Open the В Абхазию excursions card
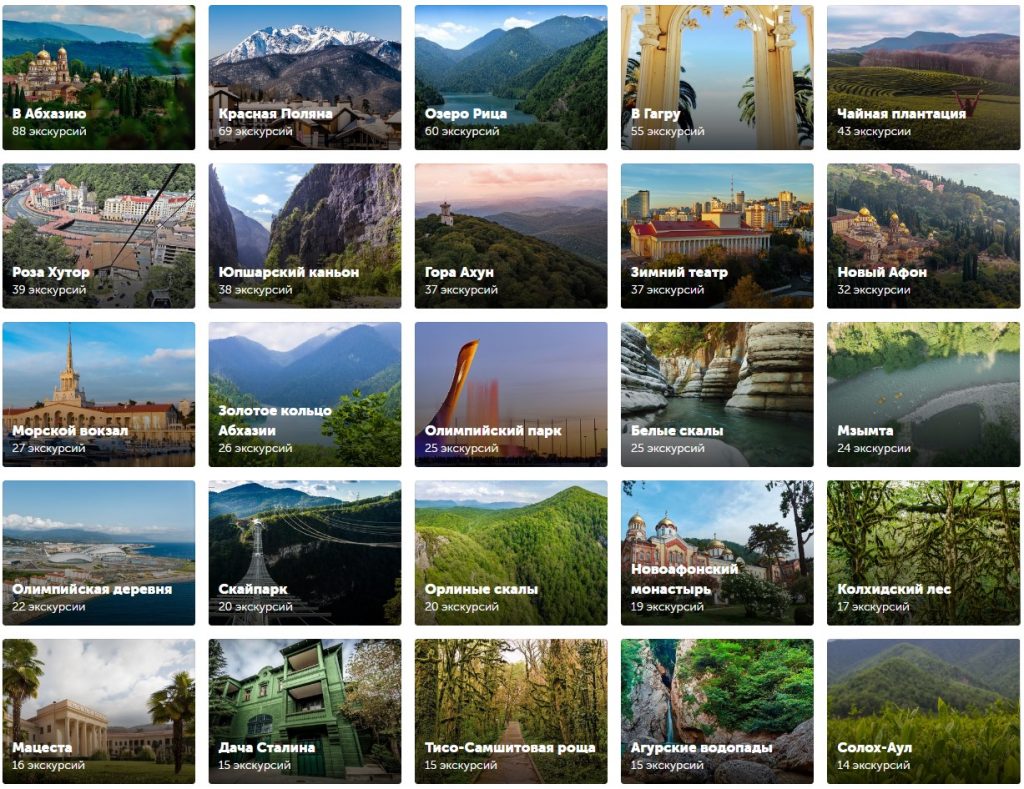This screenshot has height=789, width=1024. (x=98, y=78)
